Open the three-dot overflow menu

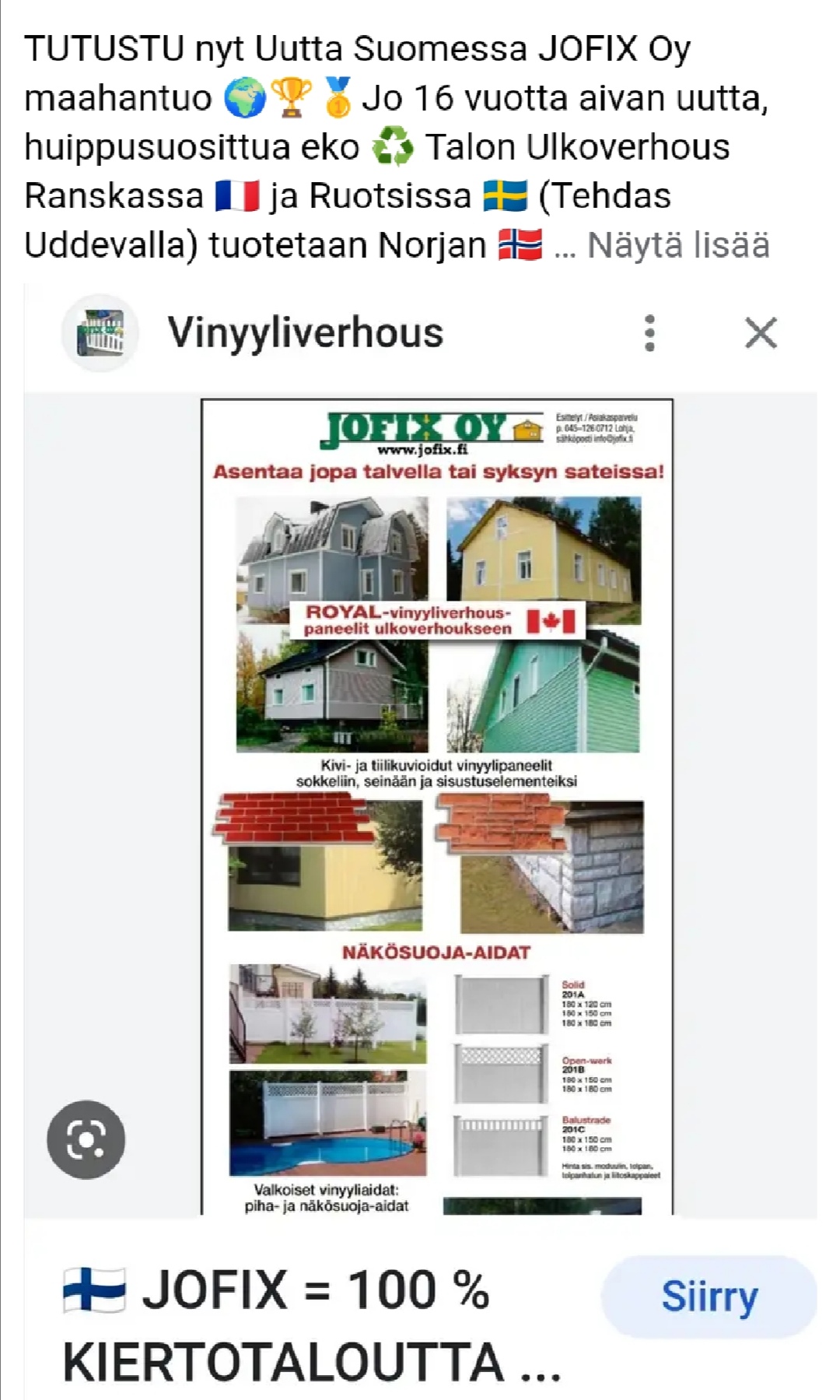click(650, 333)
